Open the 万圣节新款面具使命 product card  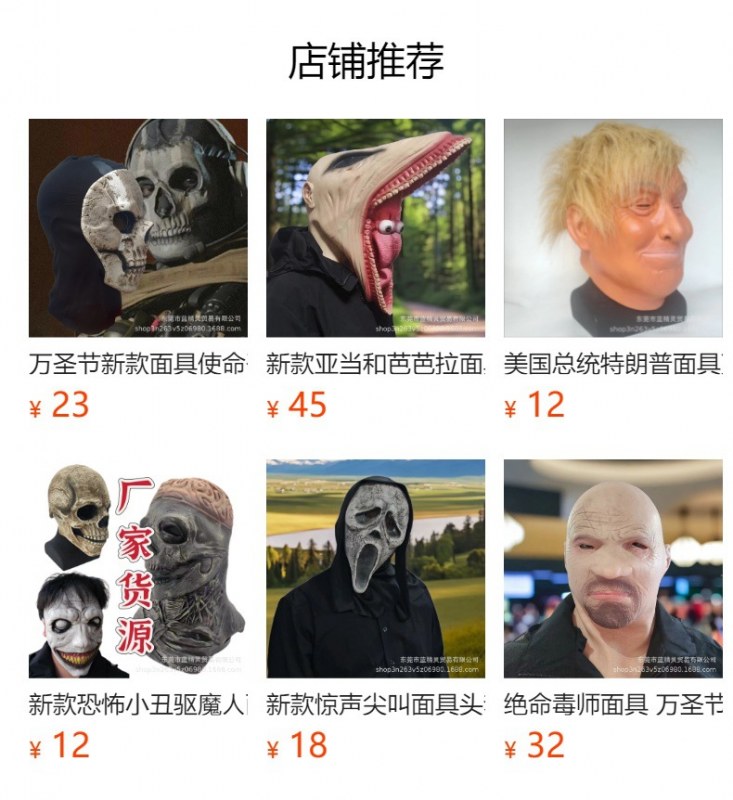(138, 228)
